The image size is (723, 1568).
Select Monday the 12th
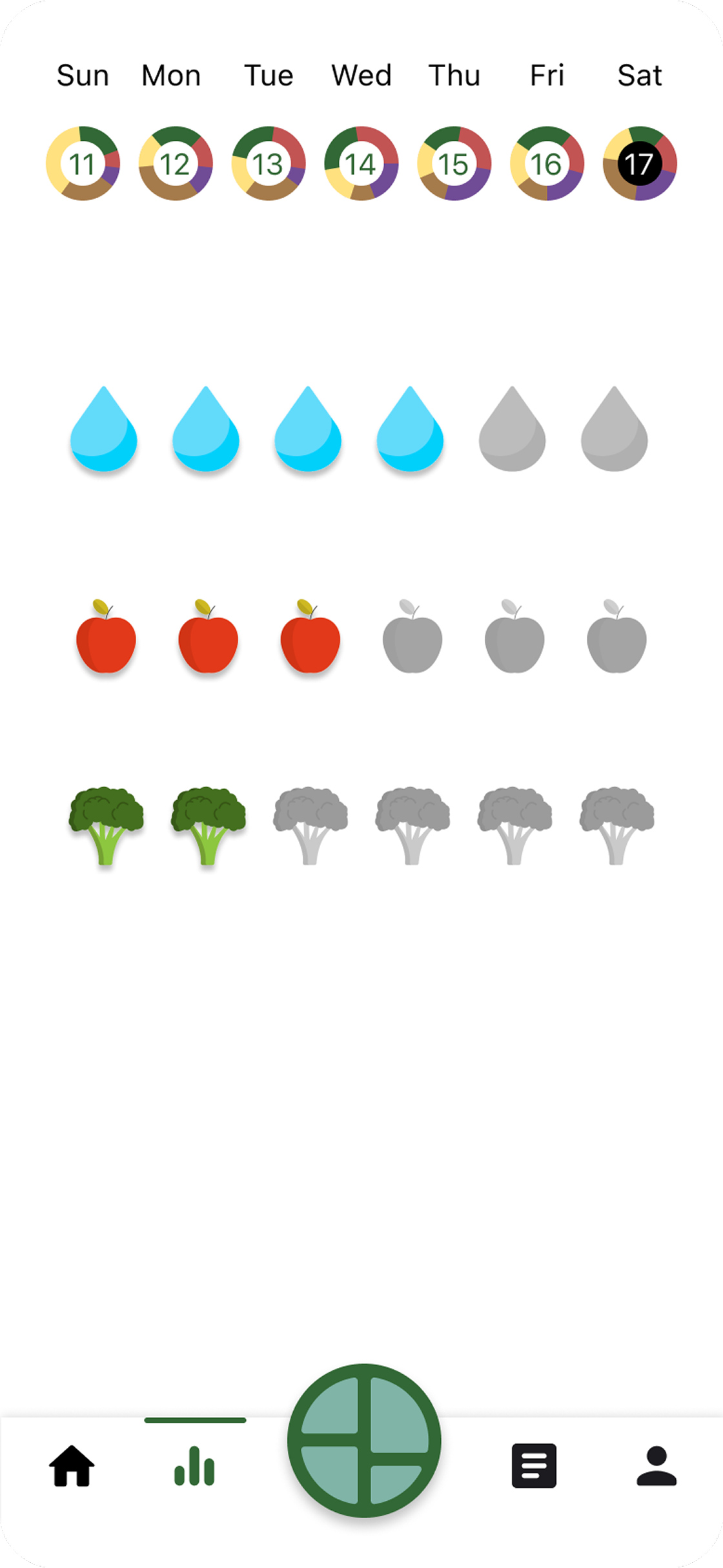(176, 163)
